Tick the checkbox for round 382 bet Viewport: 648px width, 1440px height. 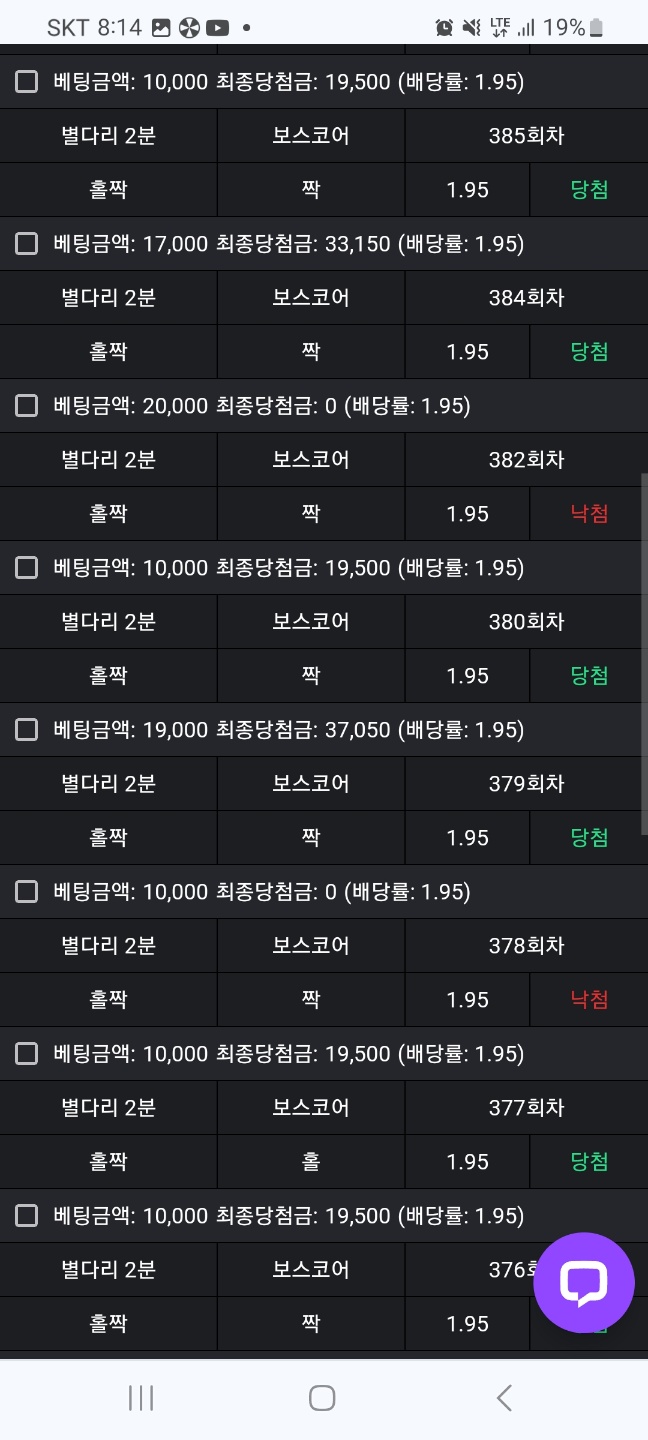[x=27, y=406]
